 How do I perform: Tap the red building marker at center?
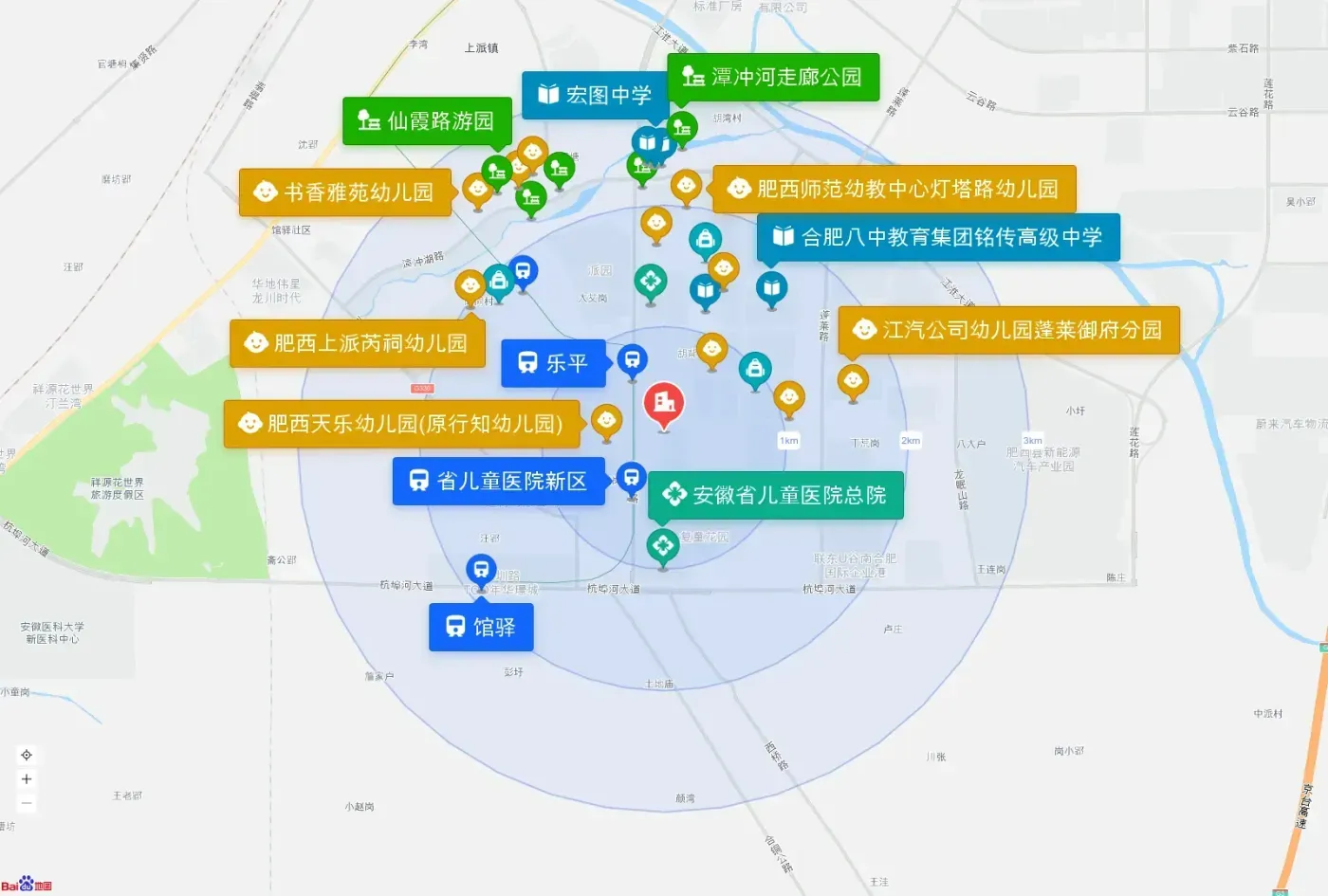(x=664, y=406)
